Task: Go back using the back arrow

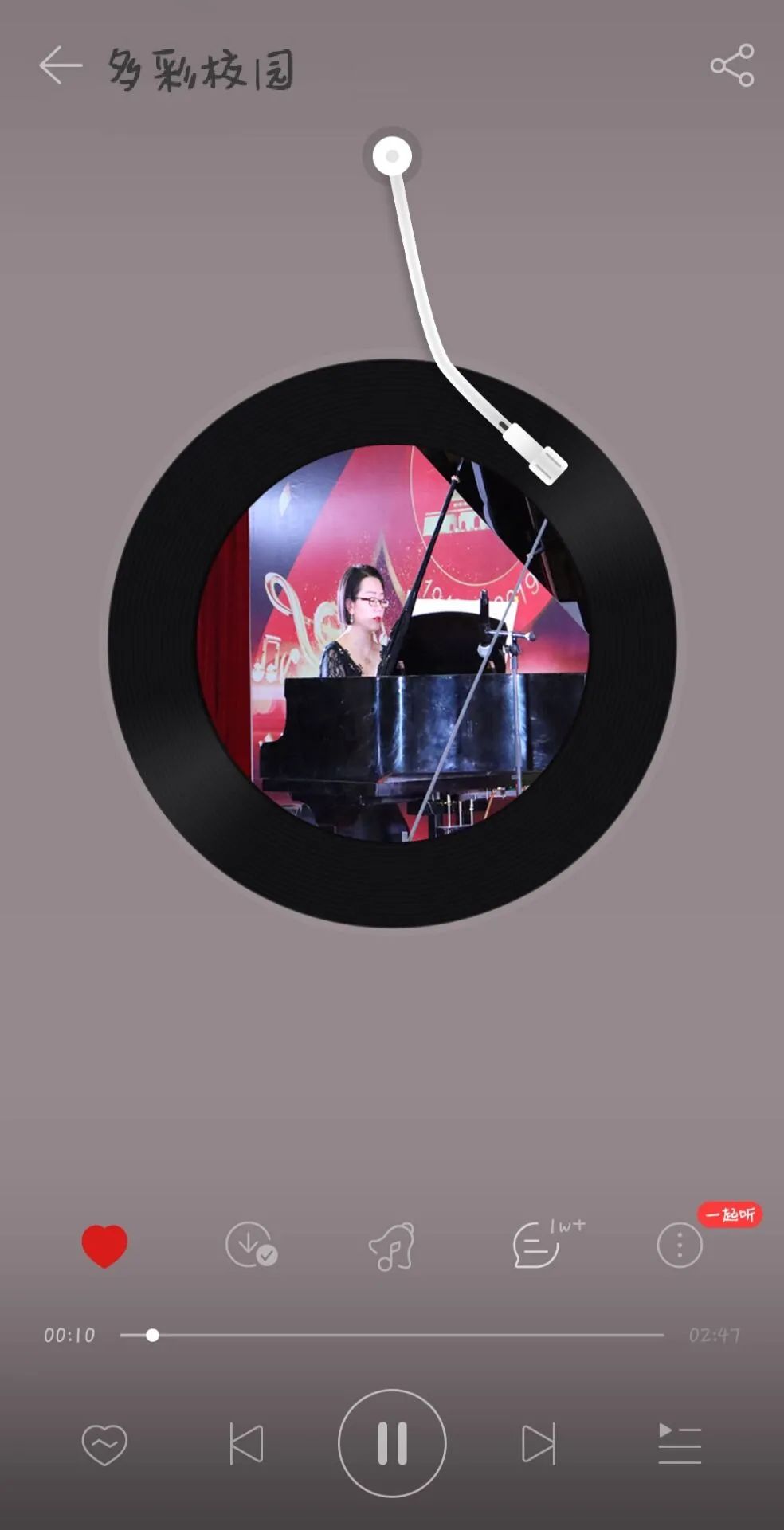Action: (60, 65)
